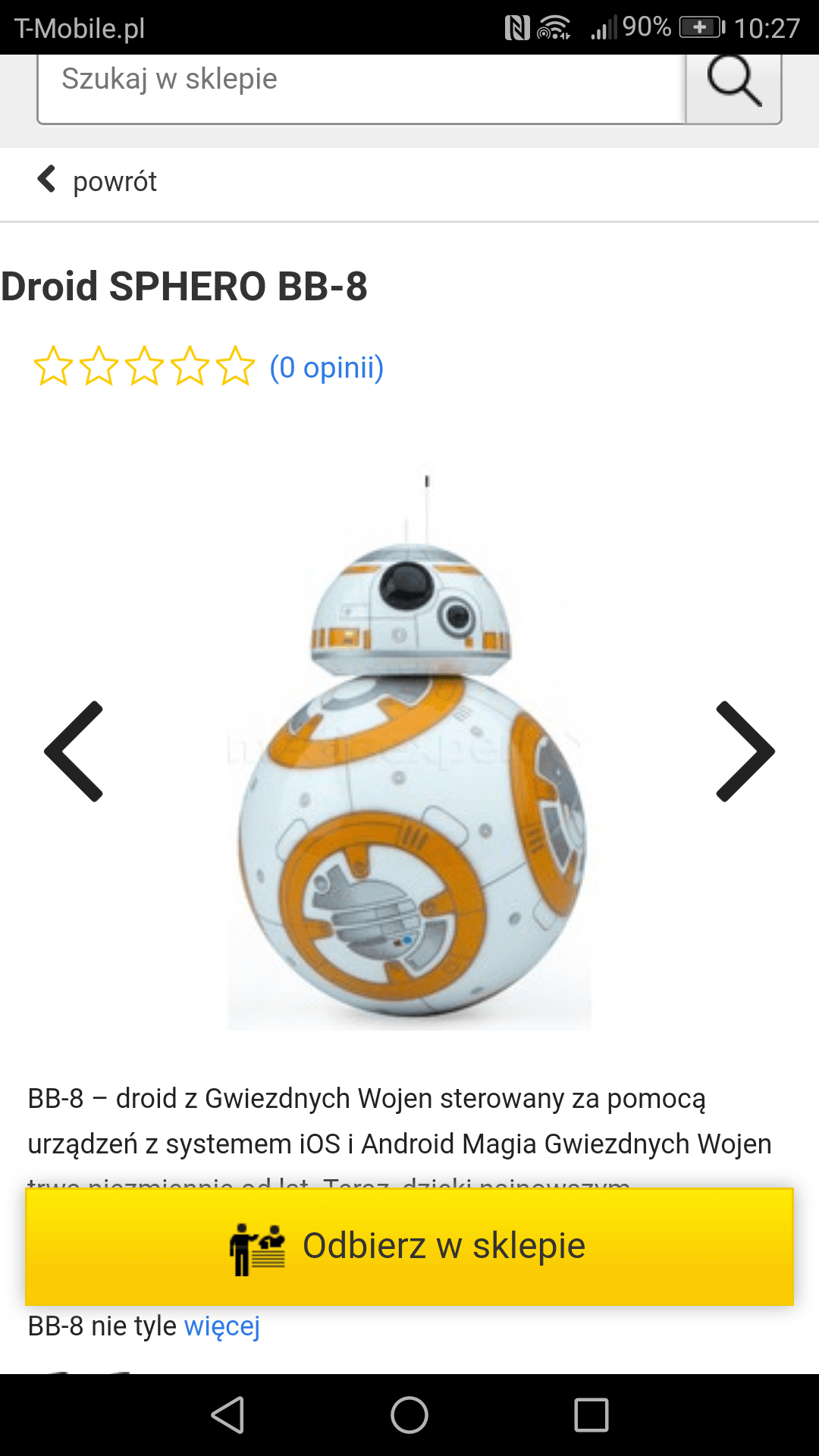Show previous product image
This screenshot has height=1456, width=819.
tap(74, 751)
